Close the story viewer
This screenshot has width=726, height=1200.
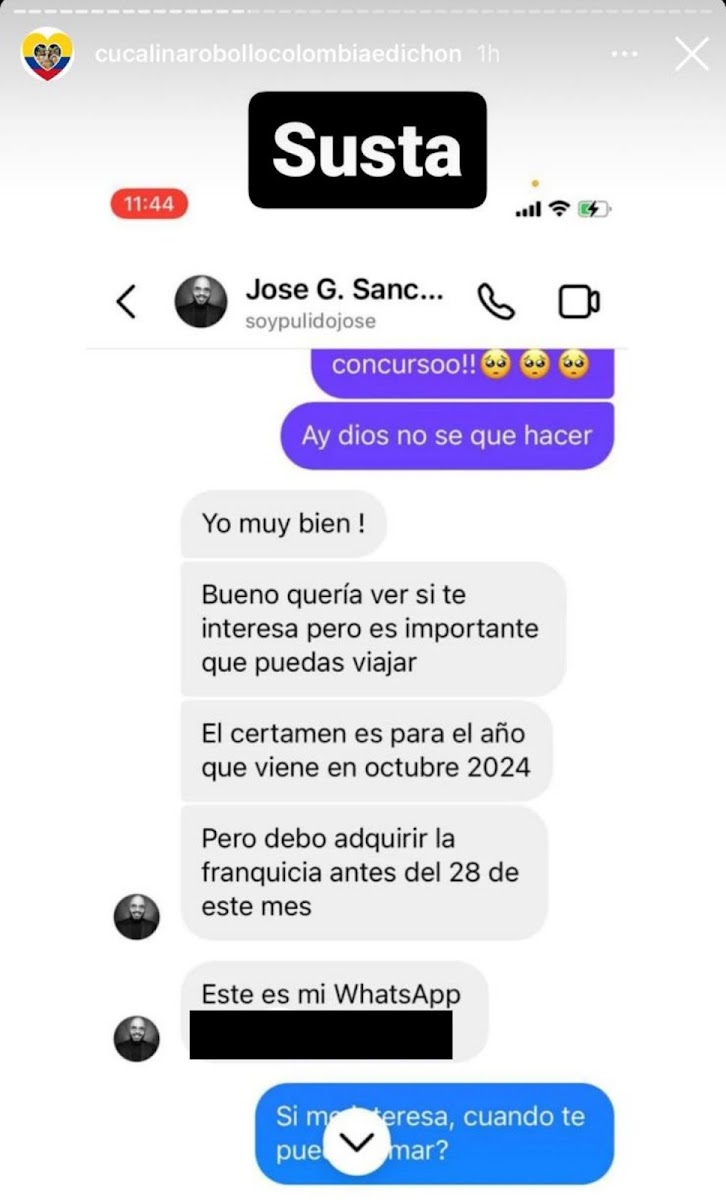(691, 54)
